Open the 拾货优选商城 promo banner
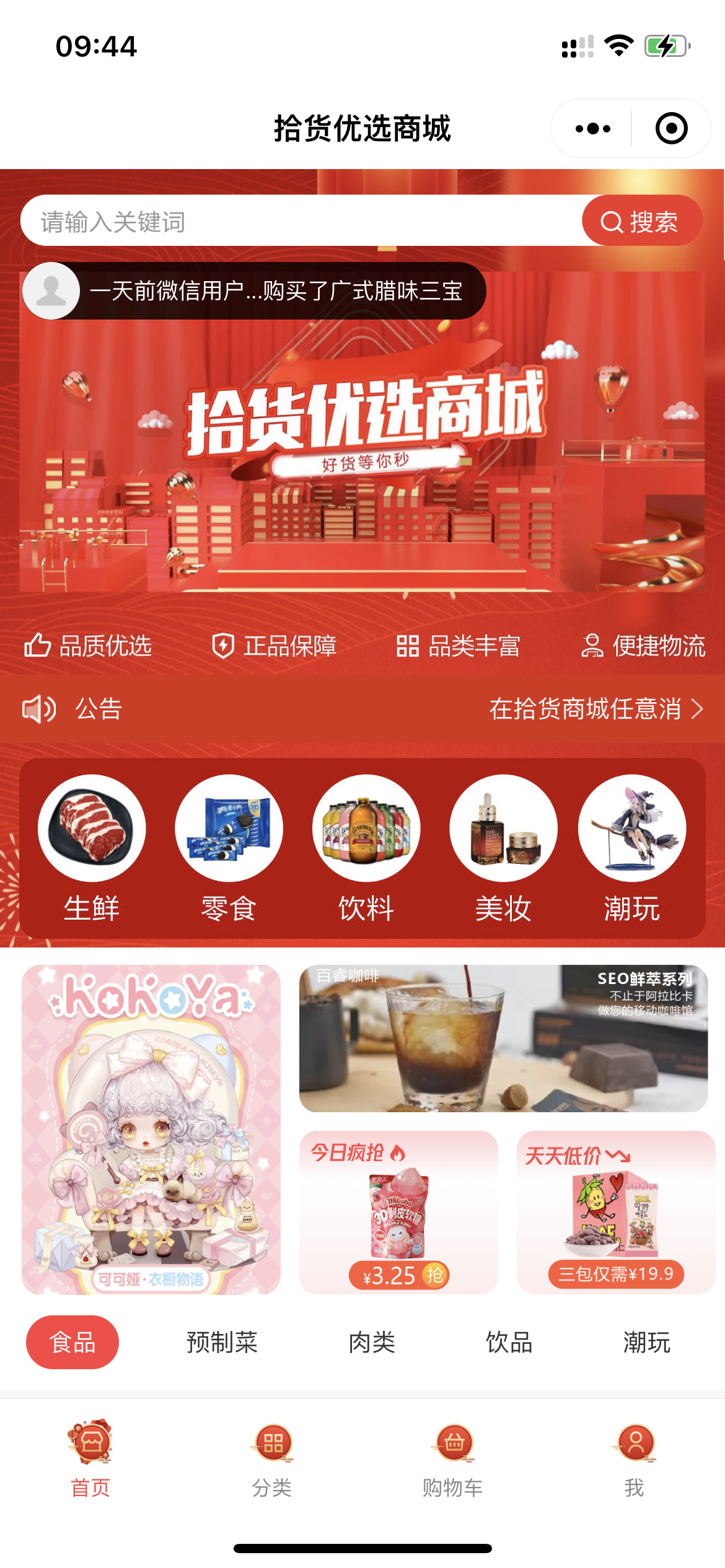This screenshot has height=1568, width=725. 362,433
